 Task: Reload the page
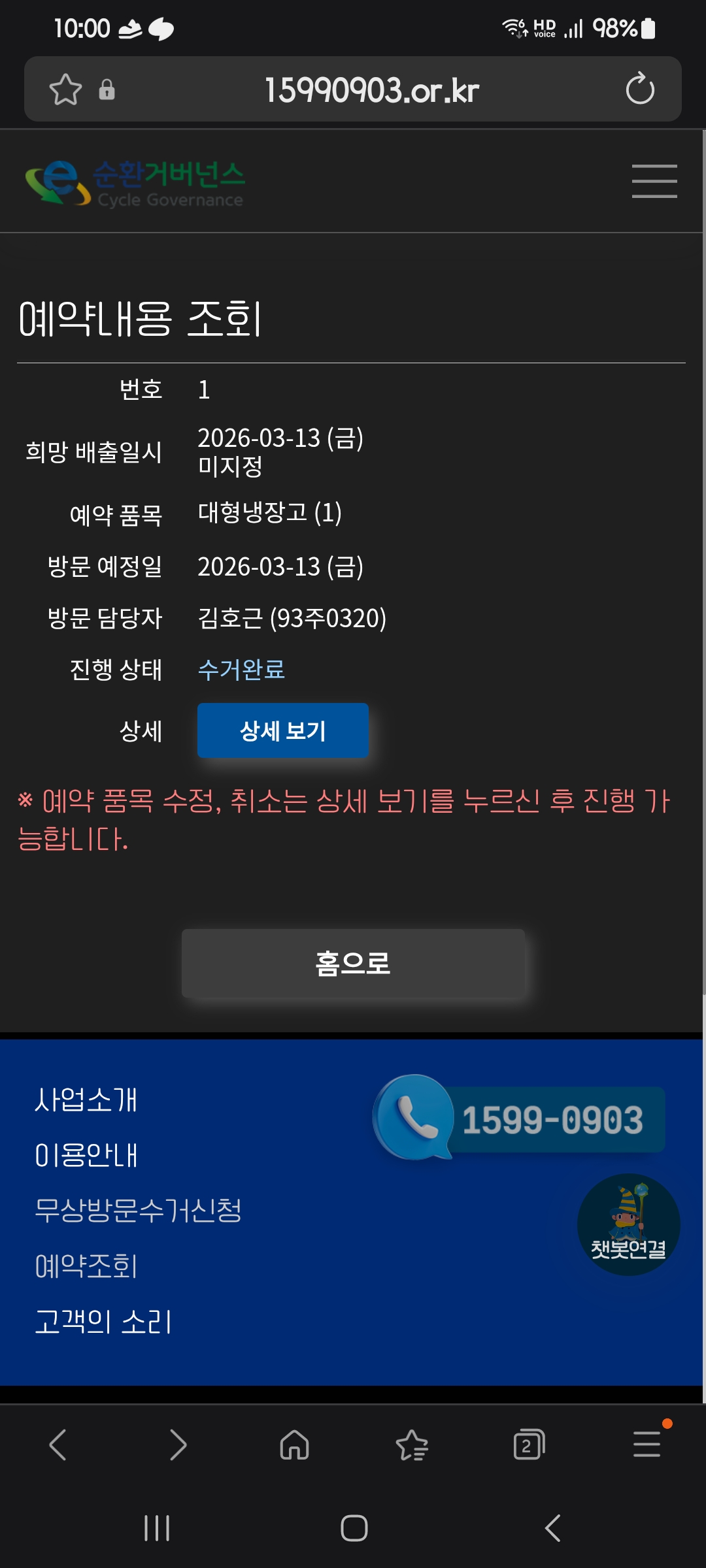(639, 90)
